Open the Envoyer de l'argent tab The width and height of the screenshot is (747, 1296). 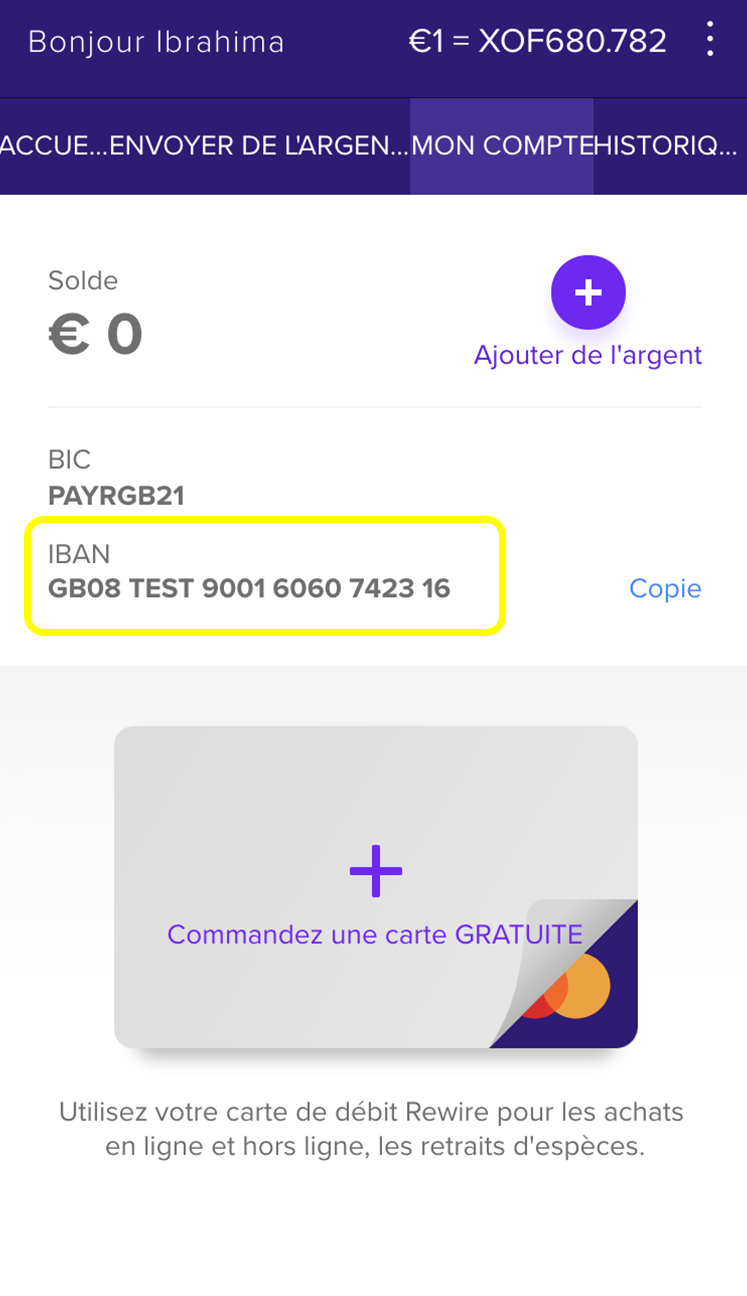[259, 146]
